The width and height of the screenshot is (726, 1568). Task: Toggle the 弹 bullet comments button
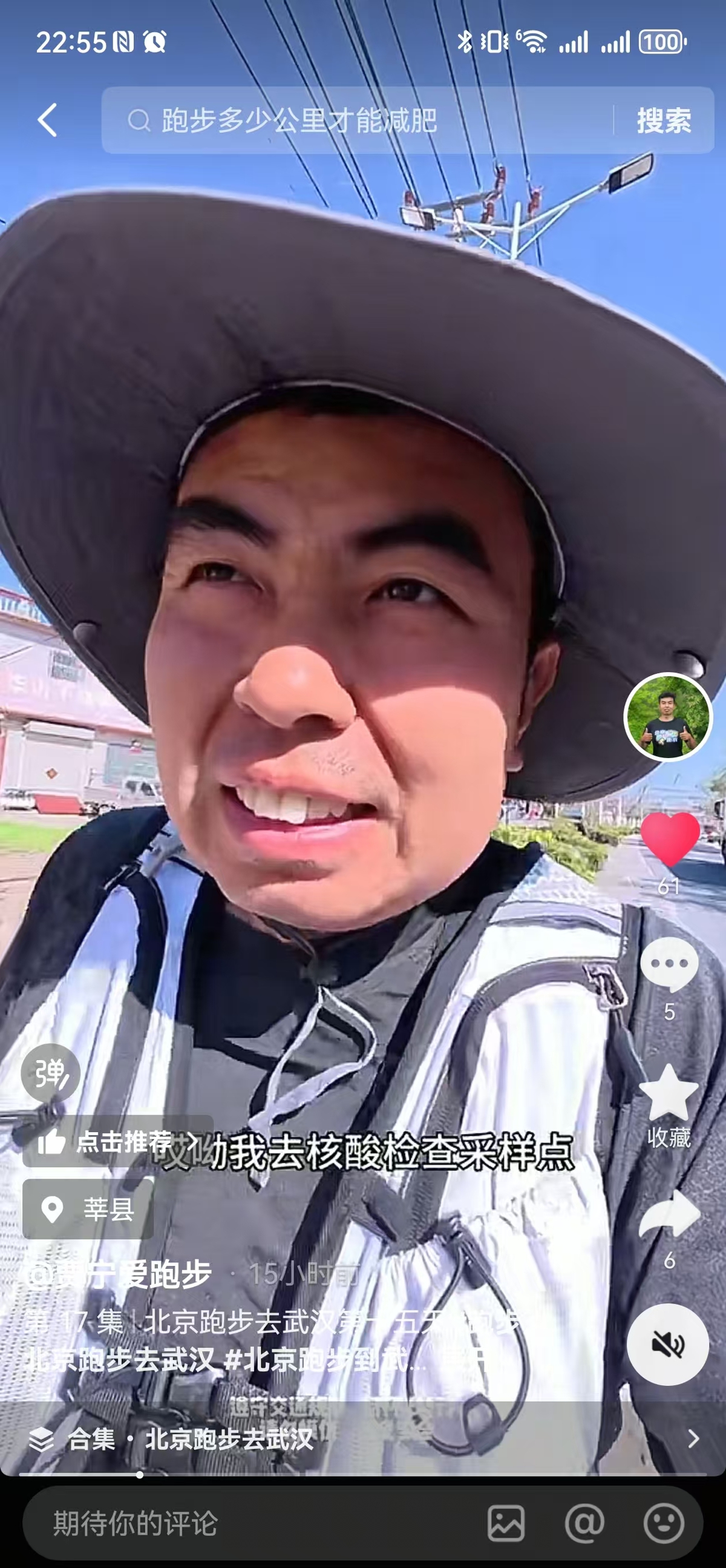(50, 1073)
